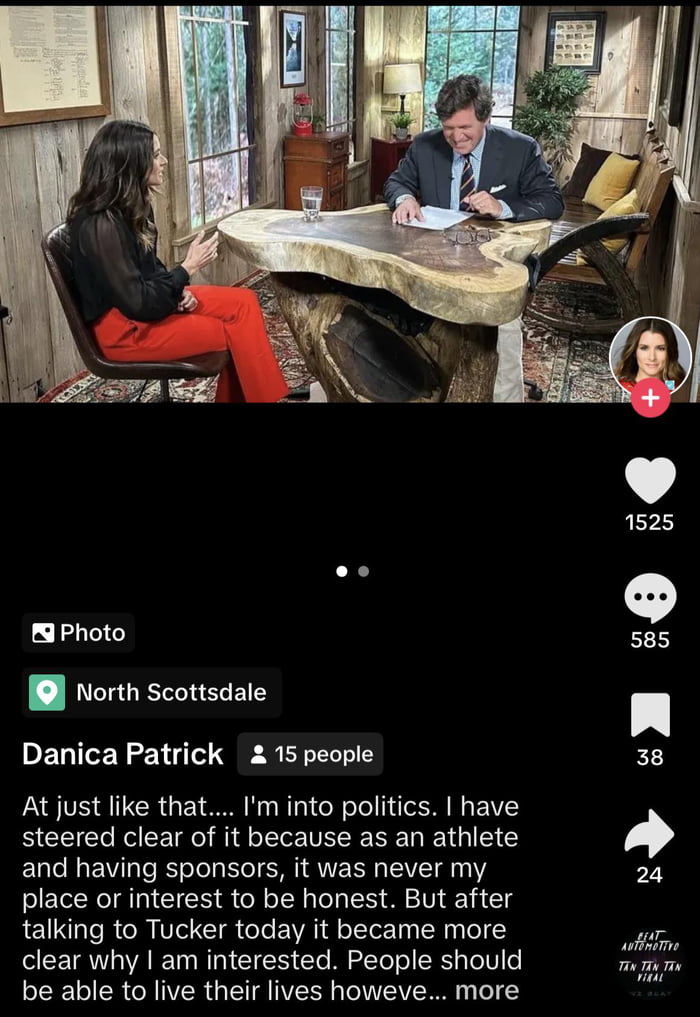Bookmark this post to favorites
The width and height of the screenshot is (700, 1017).
(x=650, y=717)
